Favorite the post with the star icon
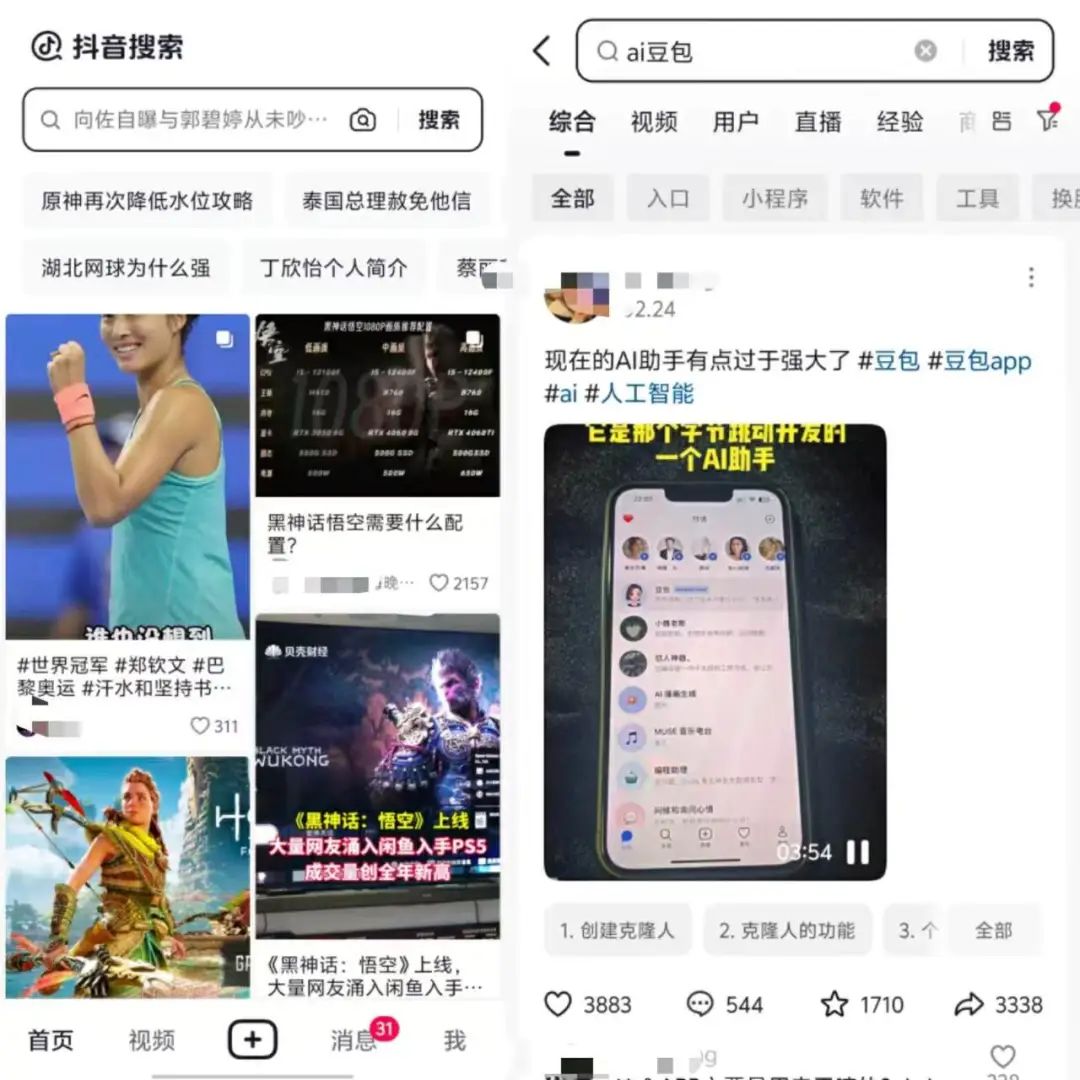The image size is (1080, 1080). coord(834,1004)
